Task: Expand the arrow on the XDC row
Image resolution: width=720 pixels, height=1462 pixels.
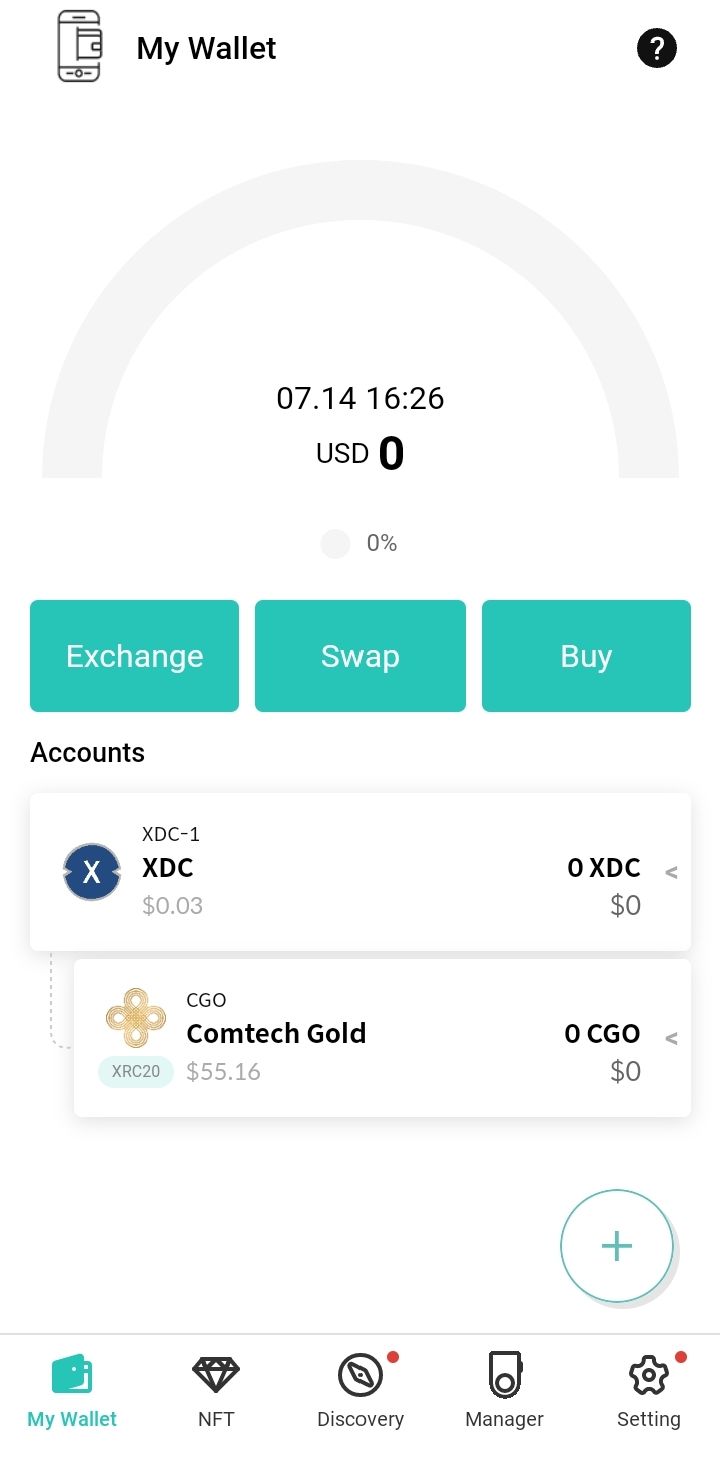Action: (671, 872)
